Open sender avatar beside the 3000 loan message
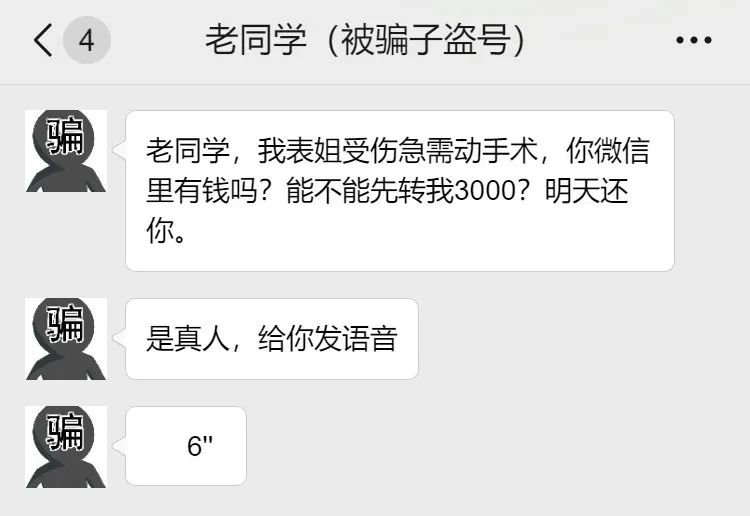The height and width of the screenshot is (516, 750). click(x=66, y=151)
